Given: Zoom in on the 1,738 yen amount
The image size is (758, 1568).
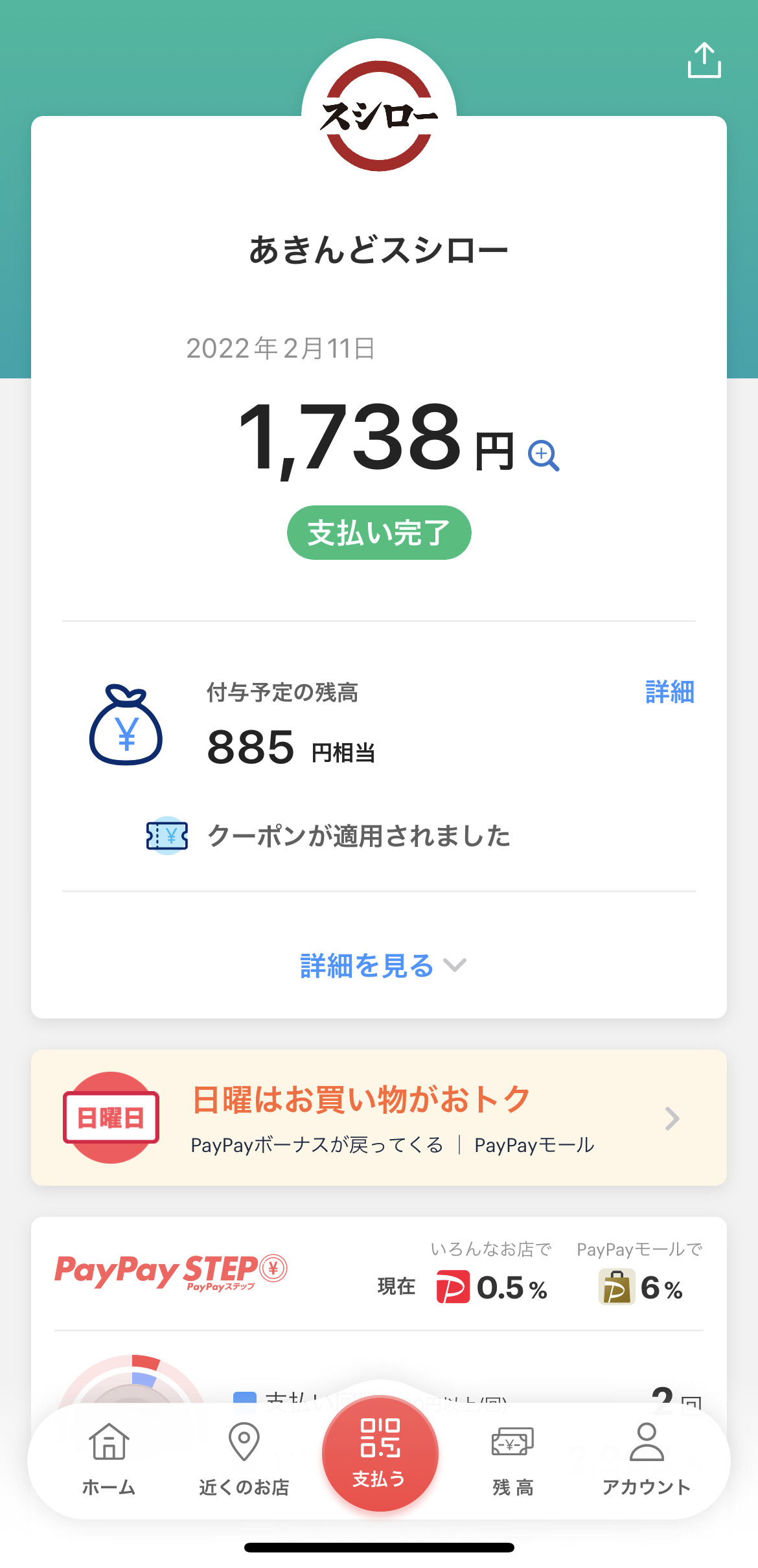Looking at the screenshot, I should pos(543,455).
